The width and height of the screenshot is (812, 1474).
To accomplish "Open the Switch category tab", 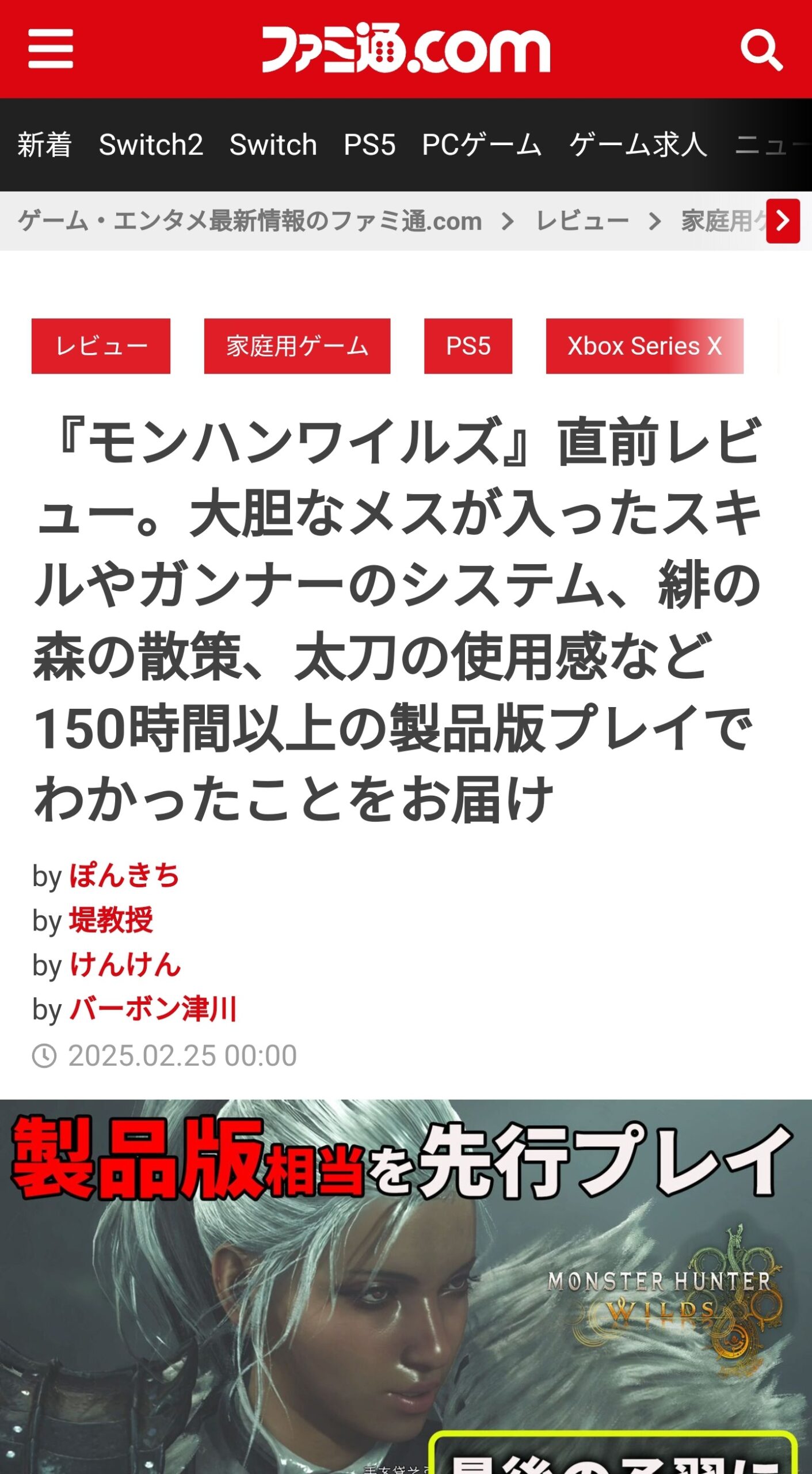I will point(273,145).
